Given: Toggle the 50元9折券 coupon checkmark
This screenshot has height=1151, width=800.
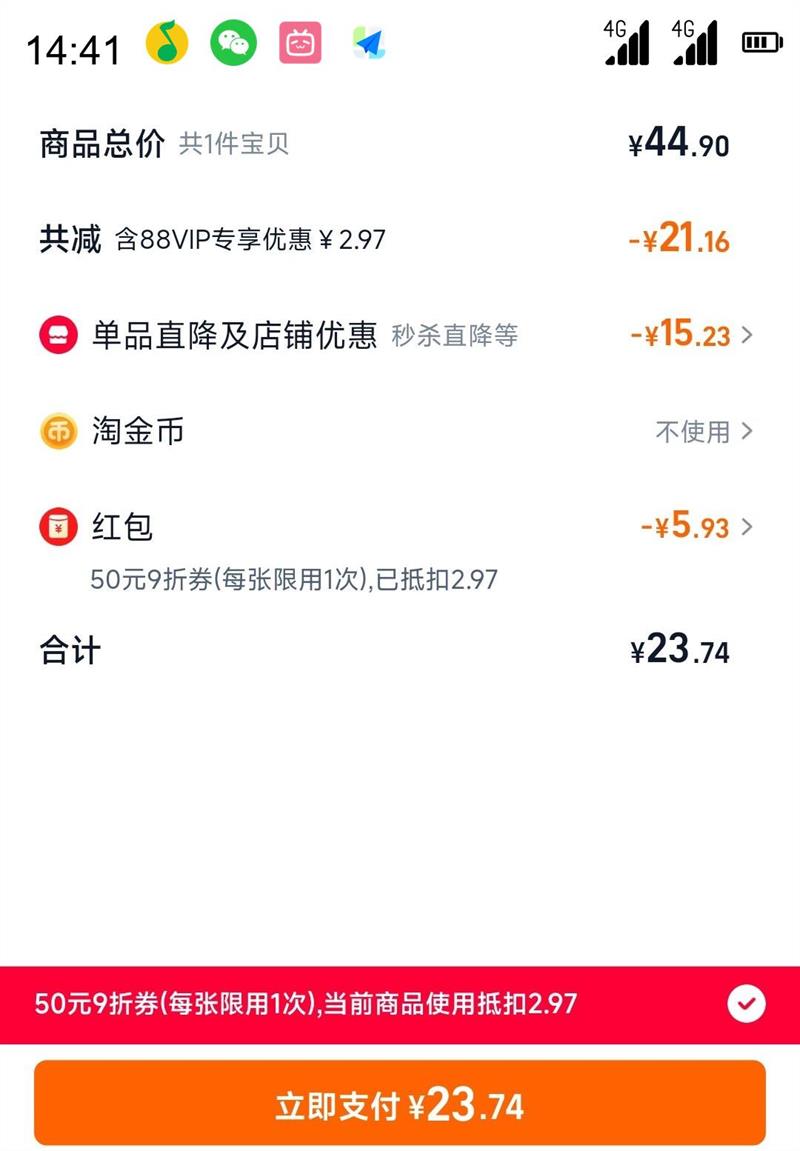Looking at the screenshot, I should coord(746,1004).
